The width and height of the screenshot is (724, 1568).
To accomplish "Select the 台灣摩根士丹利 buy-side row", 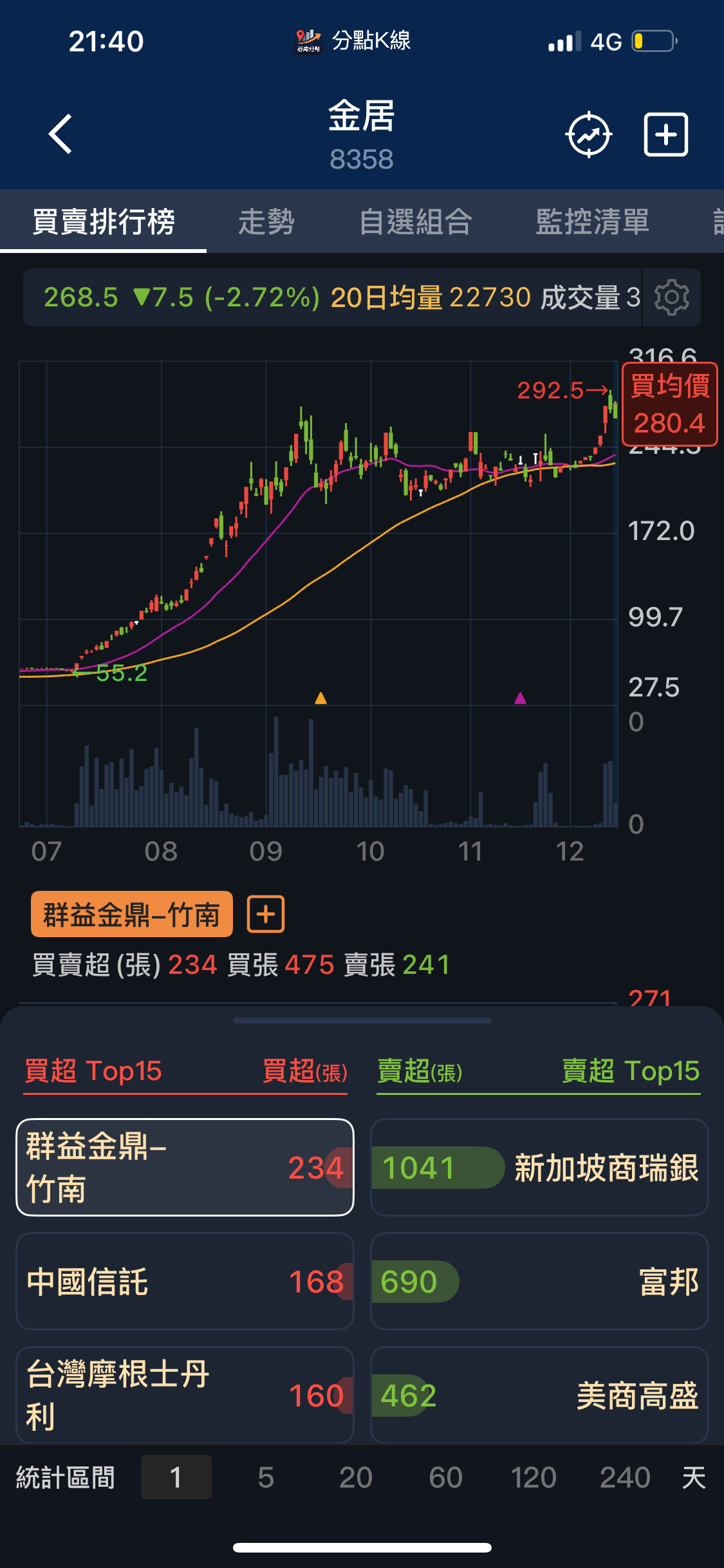I will pos(185,1395).
